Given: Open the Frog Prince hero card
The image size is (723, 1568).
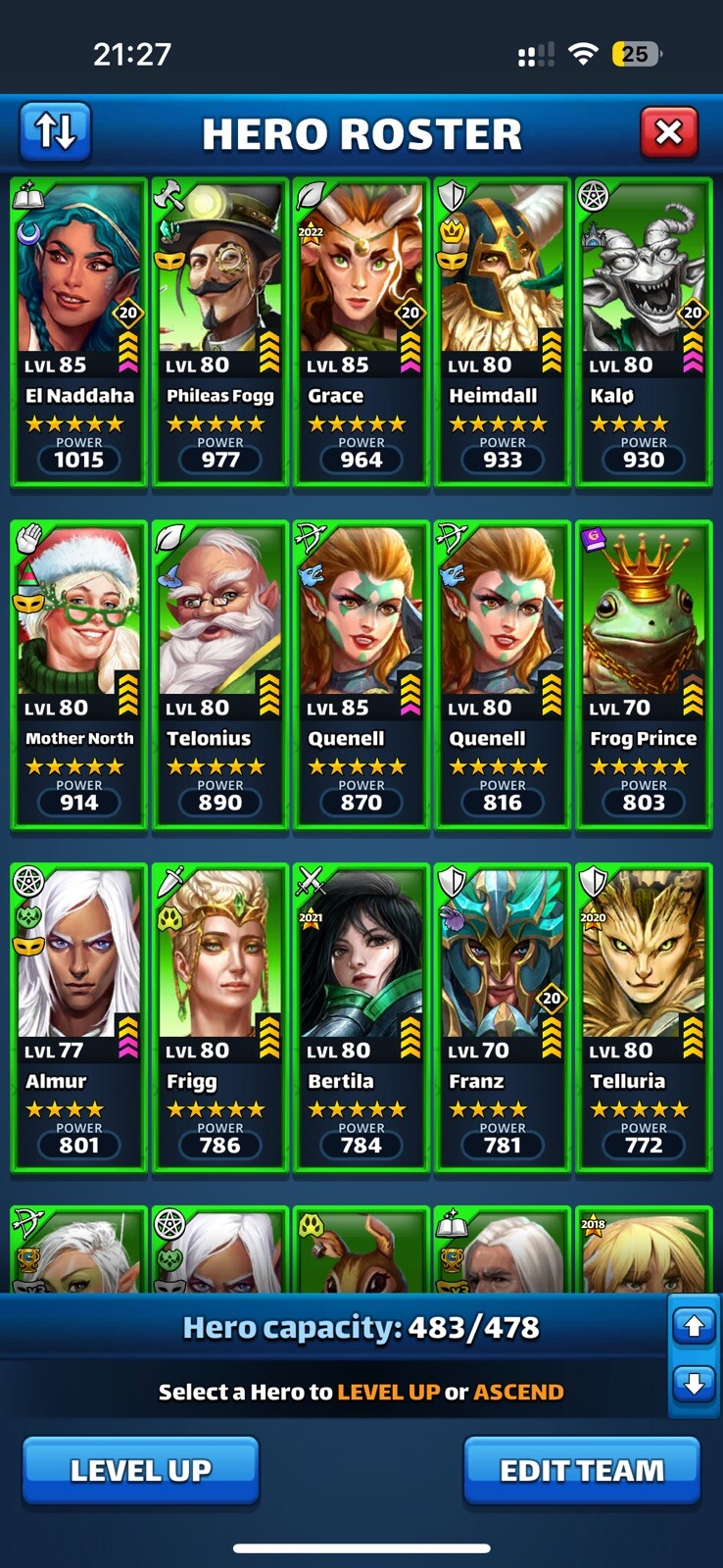Looking at the screenshot, I should (x=643, y=674).
